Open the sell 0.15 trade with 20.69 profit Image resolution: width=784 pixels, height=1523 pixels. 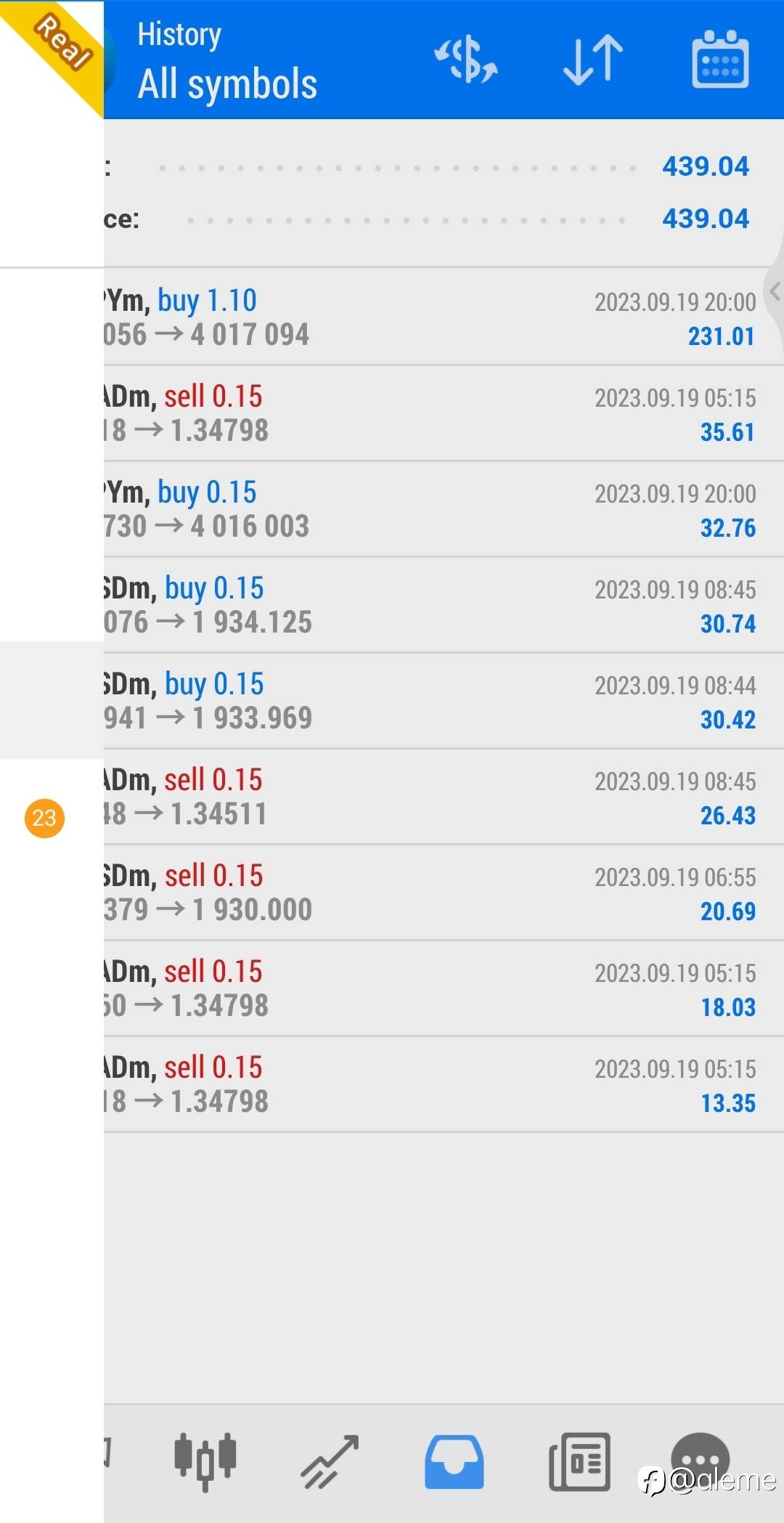click(444, 892)
